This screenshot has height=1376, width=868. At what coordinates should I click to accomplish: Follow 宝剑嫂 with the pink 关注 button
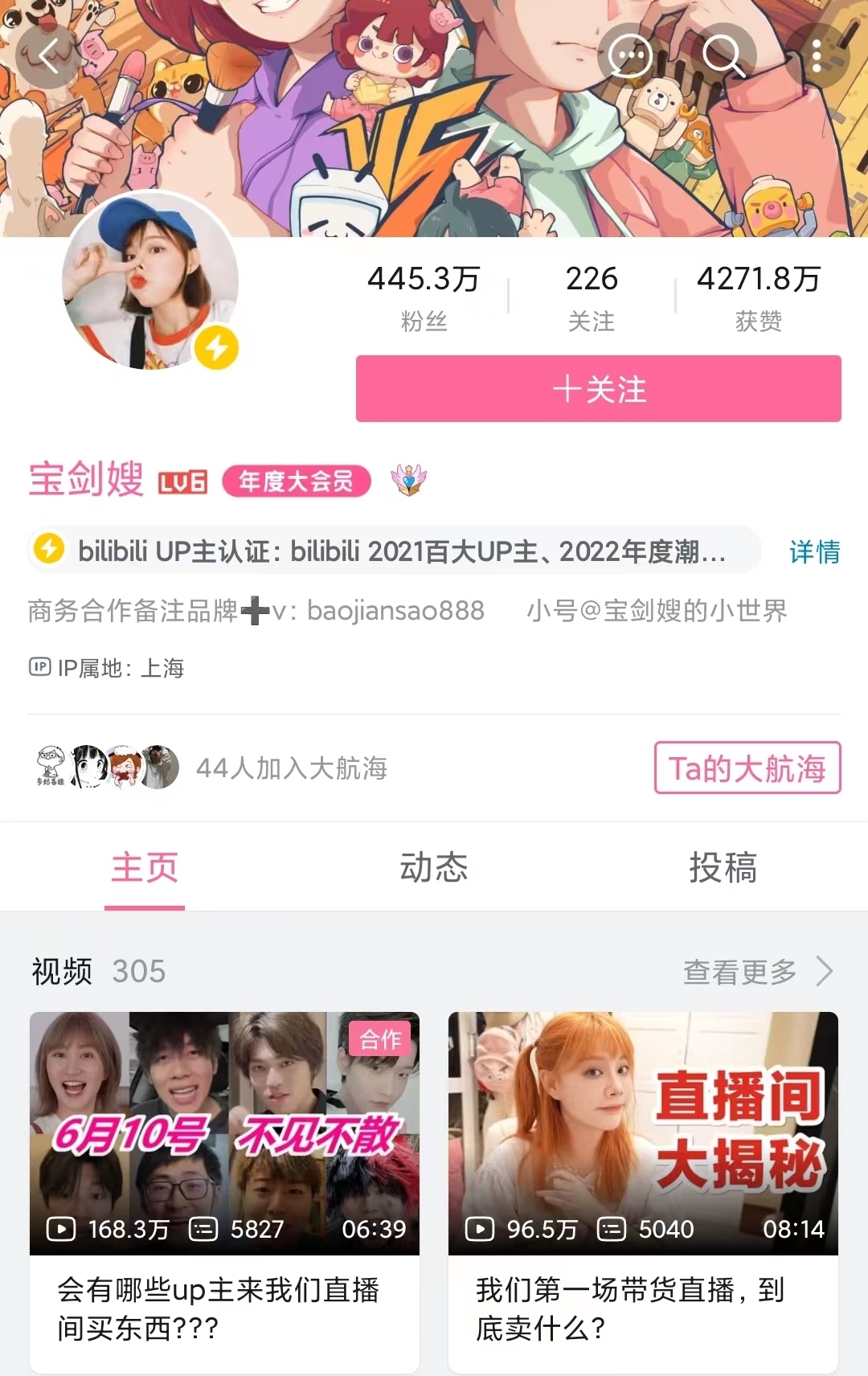tap(598, 389)
